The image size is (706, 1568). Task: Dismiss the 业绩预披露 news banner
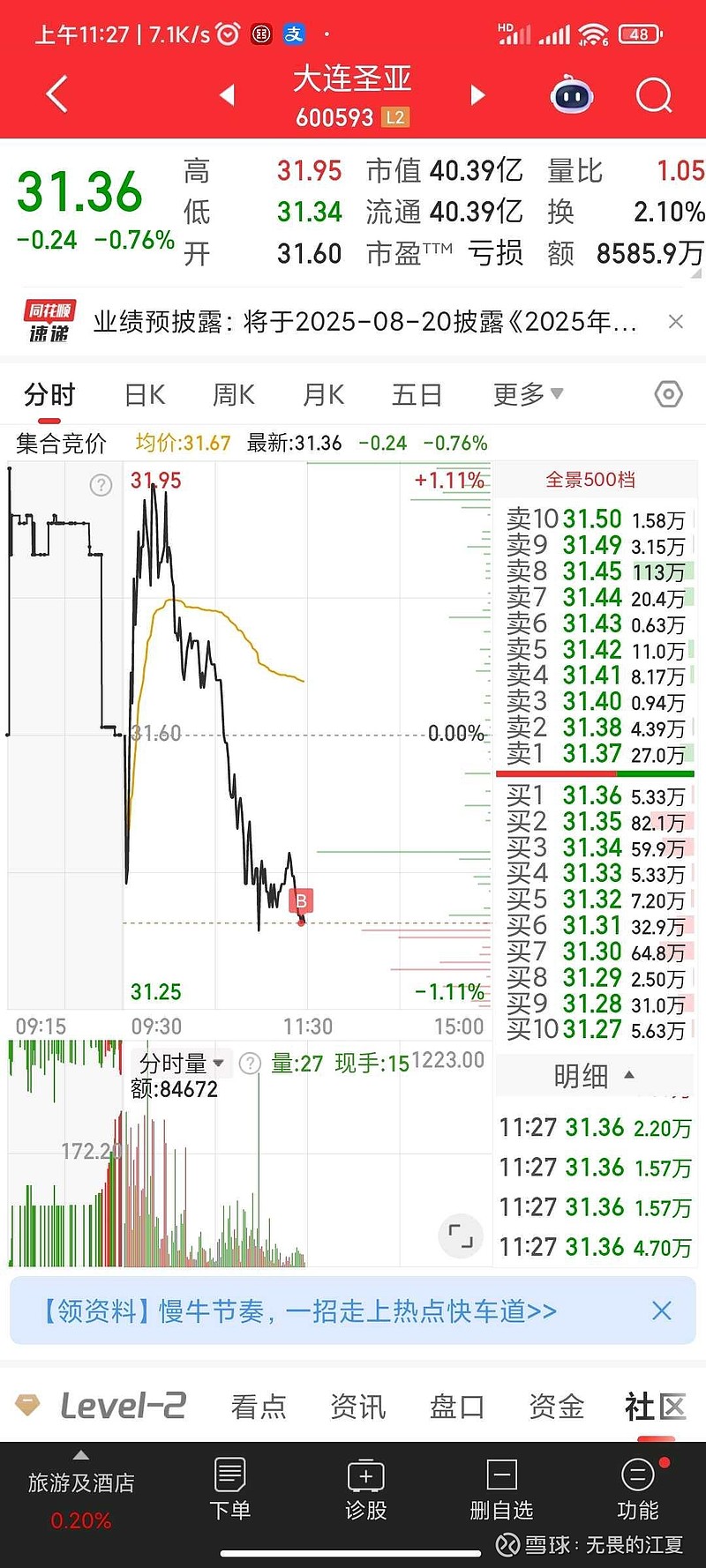(676, 322)
